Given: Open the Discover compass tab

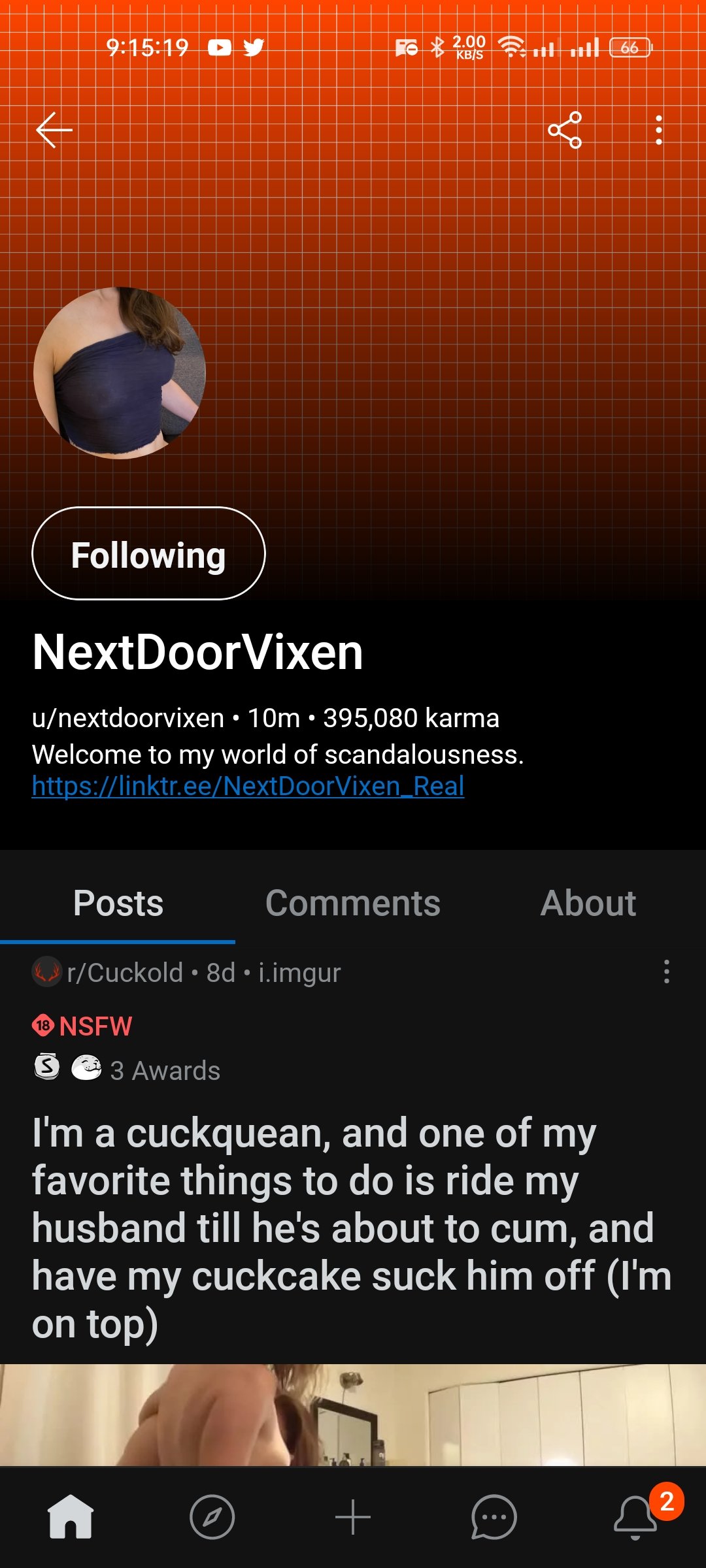Looking at the screenshot, I should 212,1516.
